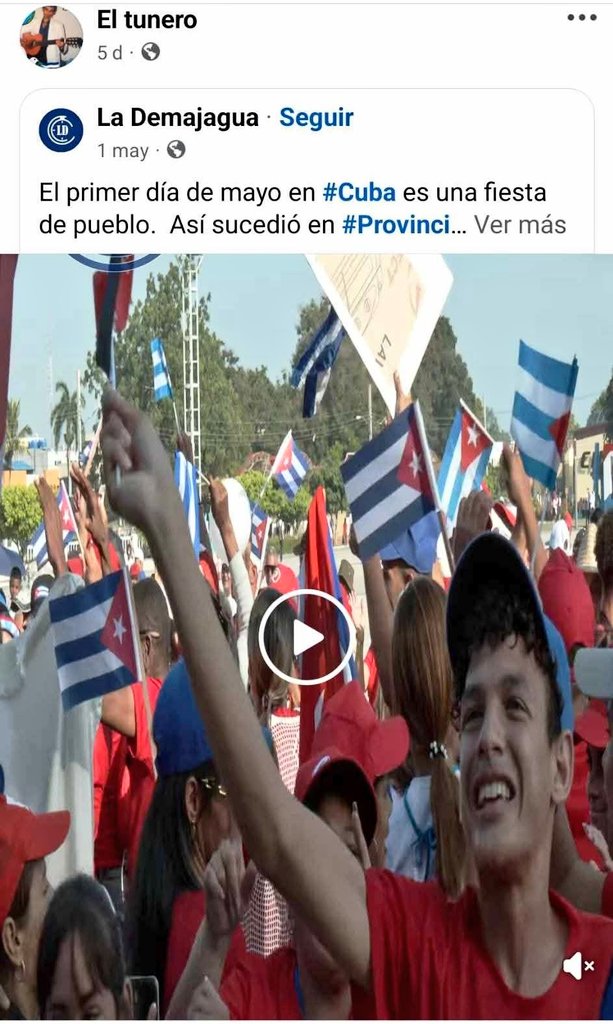Open El tunero's profile picture

(x=51, y=37)
